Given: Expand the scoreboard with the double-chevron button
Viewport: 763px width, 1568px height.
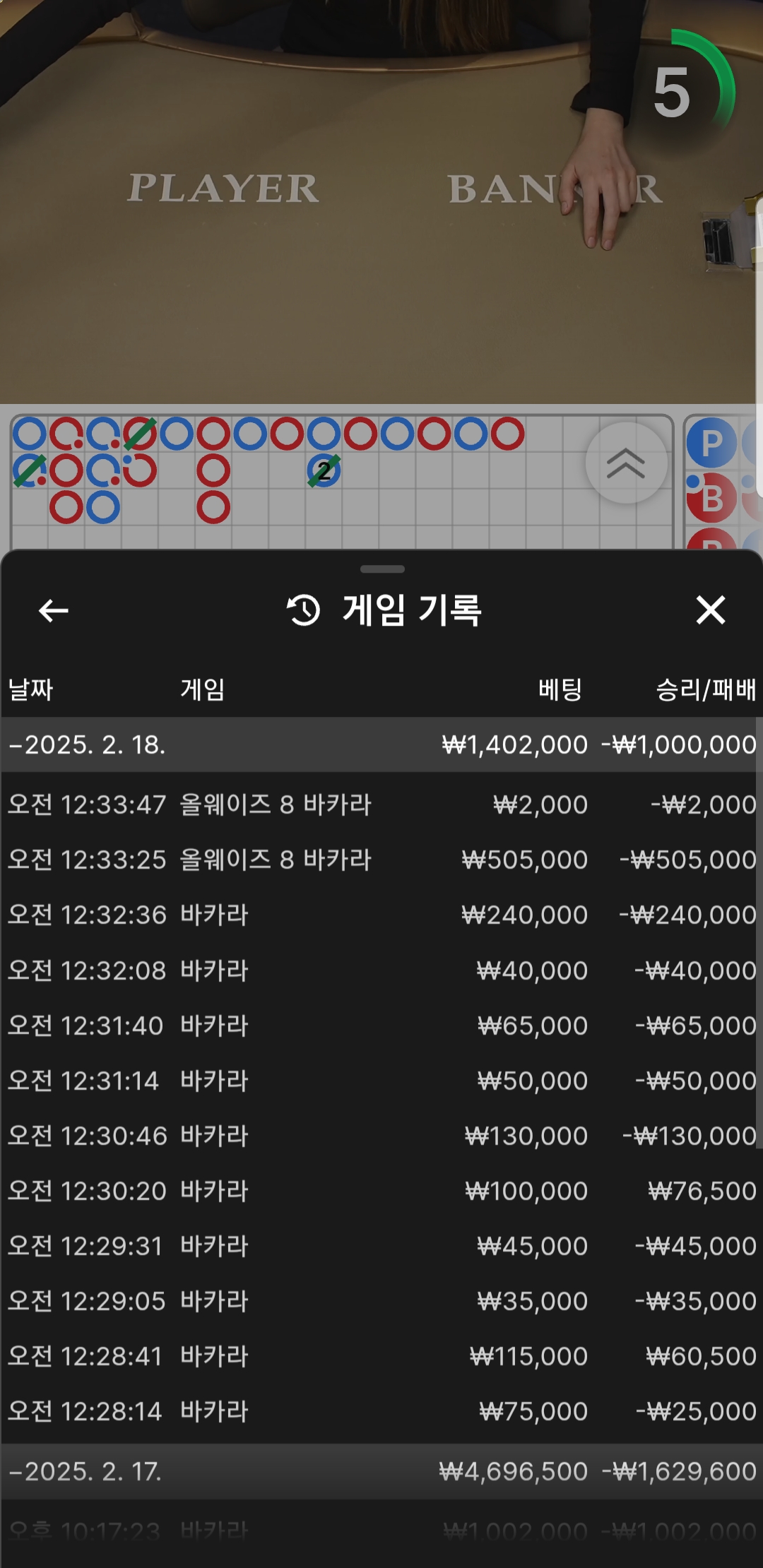Looking at the screenshot, I should pyautogui.click(x=626, y=463).
